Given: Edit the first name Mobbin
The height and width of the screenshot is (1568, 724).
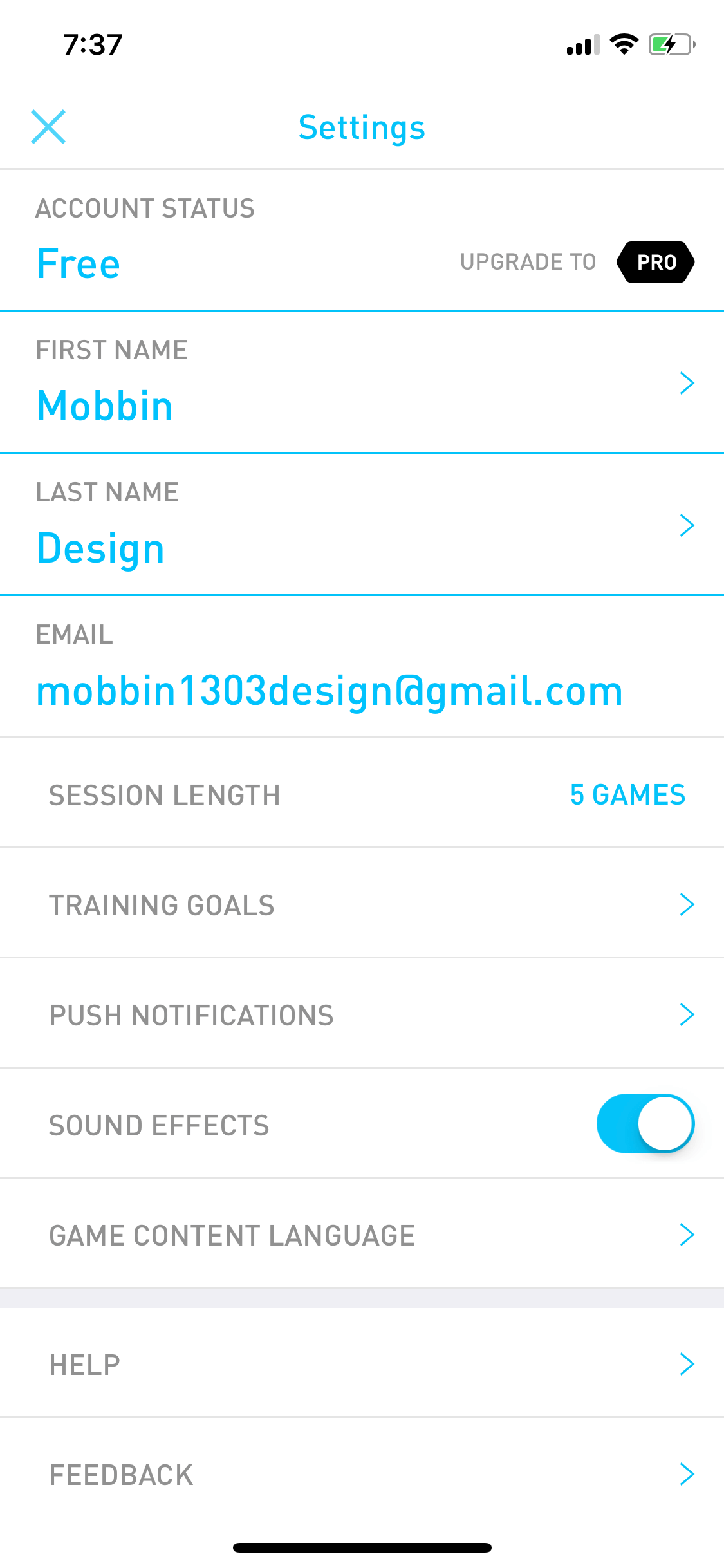Looking at the screenshot, I should click(362, 383).
